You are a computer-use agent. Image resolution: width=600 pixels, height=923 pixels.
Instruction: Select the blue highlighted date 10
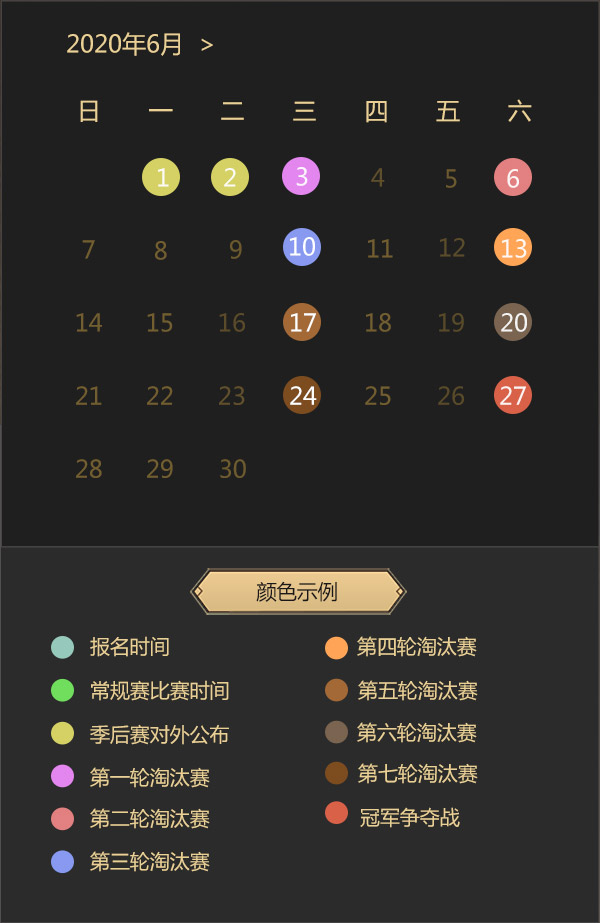(302, 246)
